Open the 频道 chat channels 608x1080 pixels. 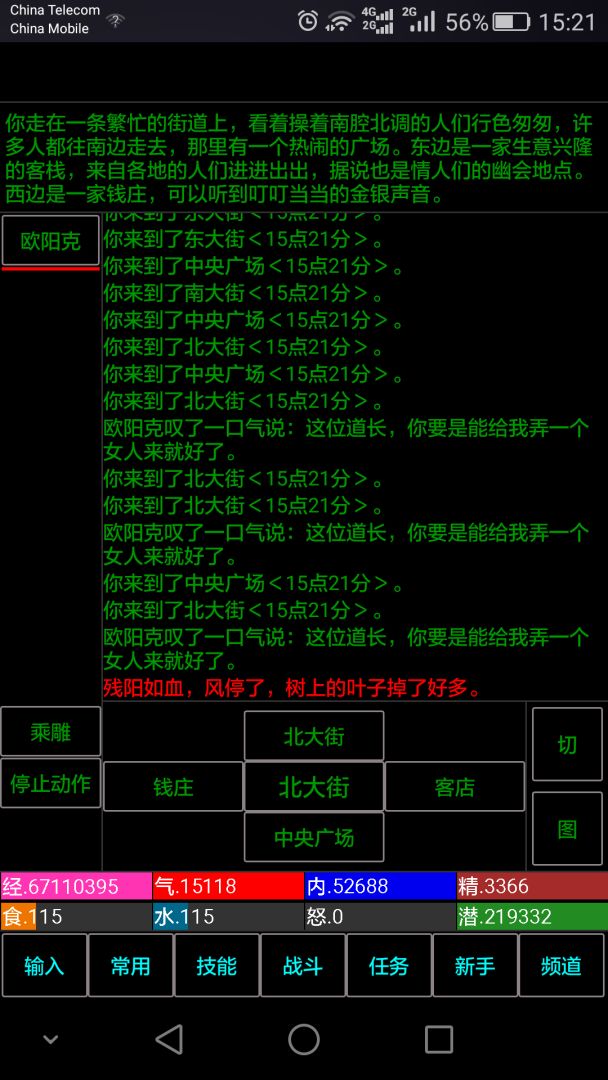click(561, 965)
